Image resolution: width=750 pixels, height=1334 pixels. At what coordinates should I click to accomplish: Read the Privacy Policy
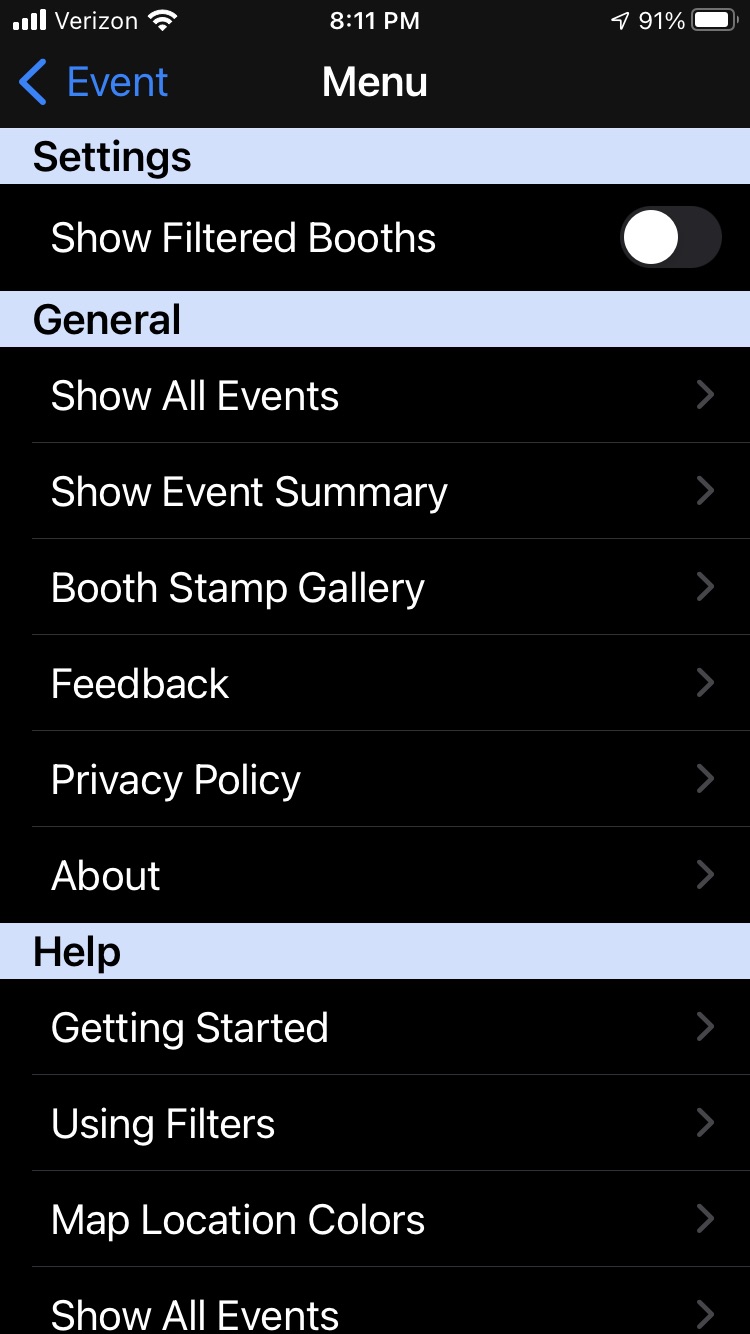click(375, 780)
